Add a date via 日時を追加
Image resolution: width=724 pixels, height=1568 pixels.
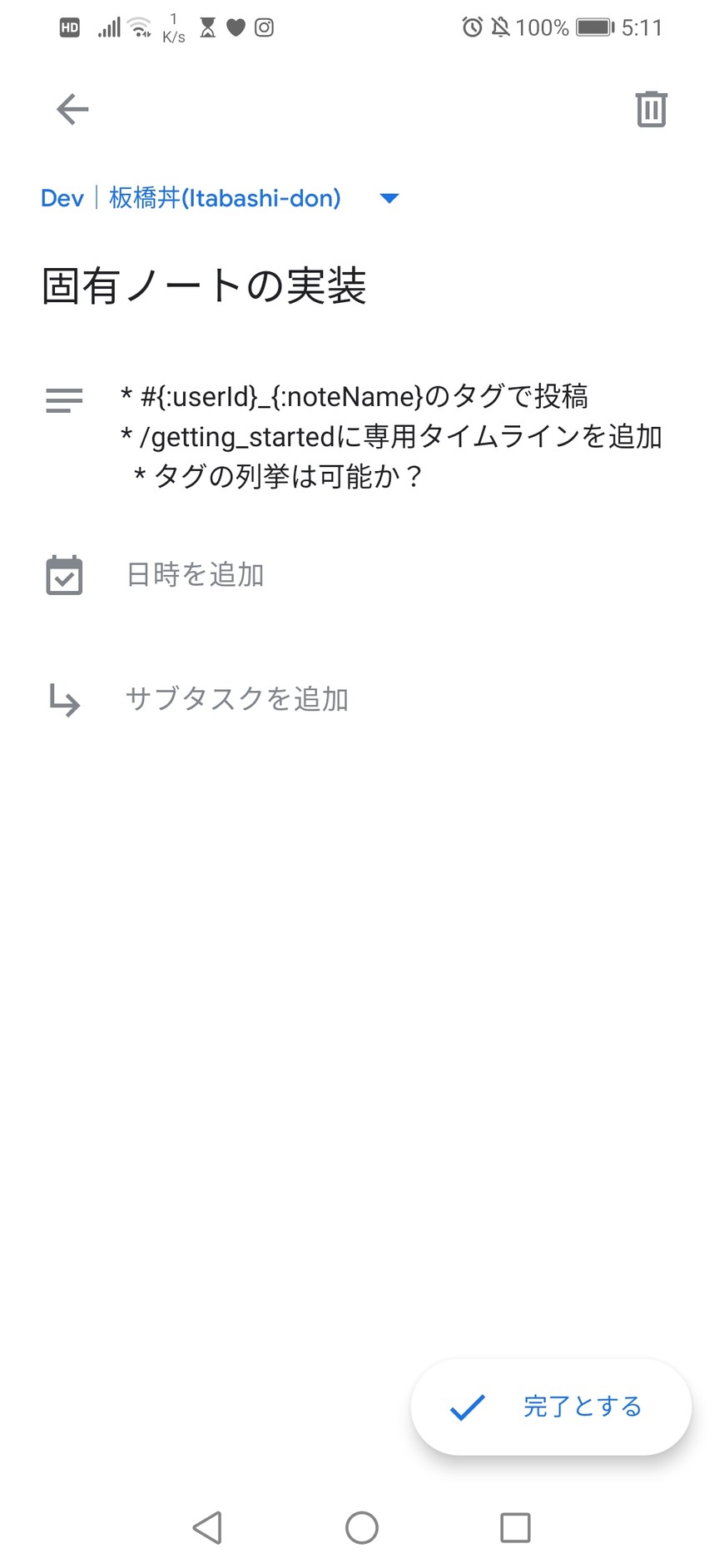[x=195, y=575]
